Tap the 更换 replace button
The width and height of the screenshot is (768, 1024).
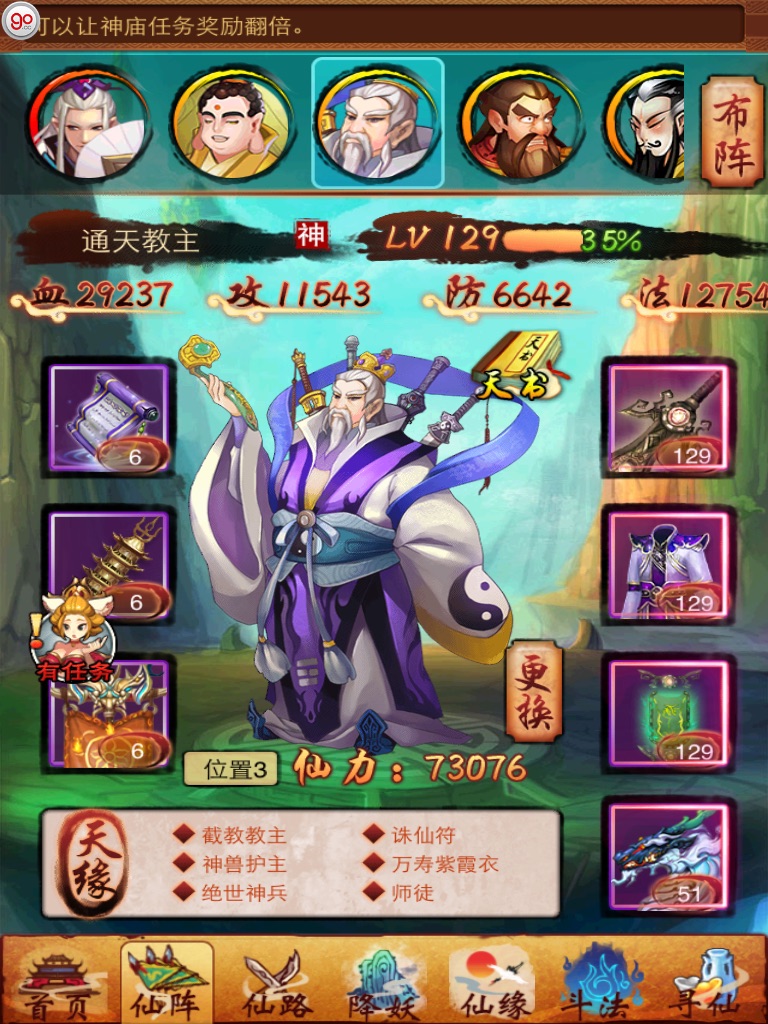point(533,692)
